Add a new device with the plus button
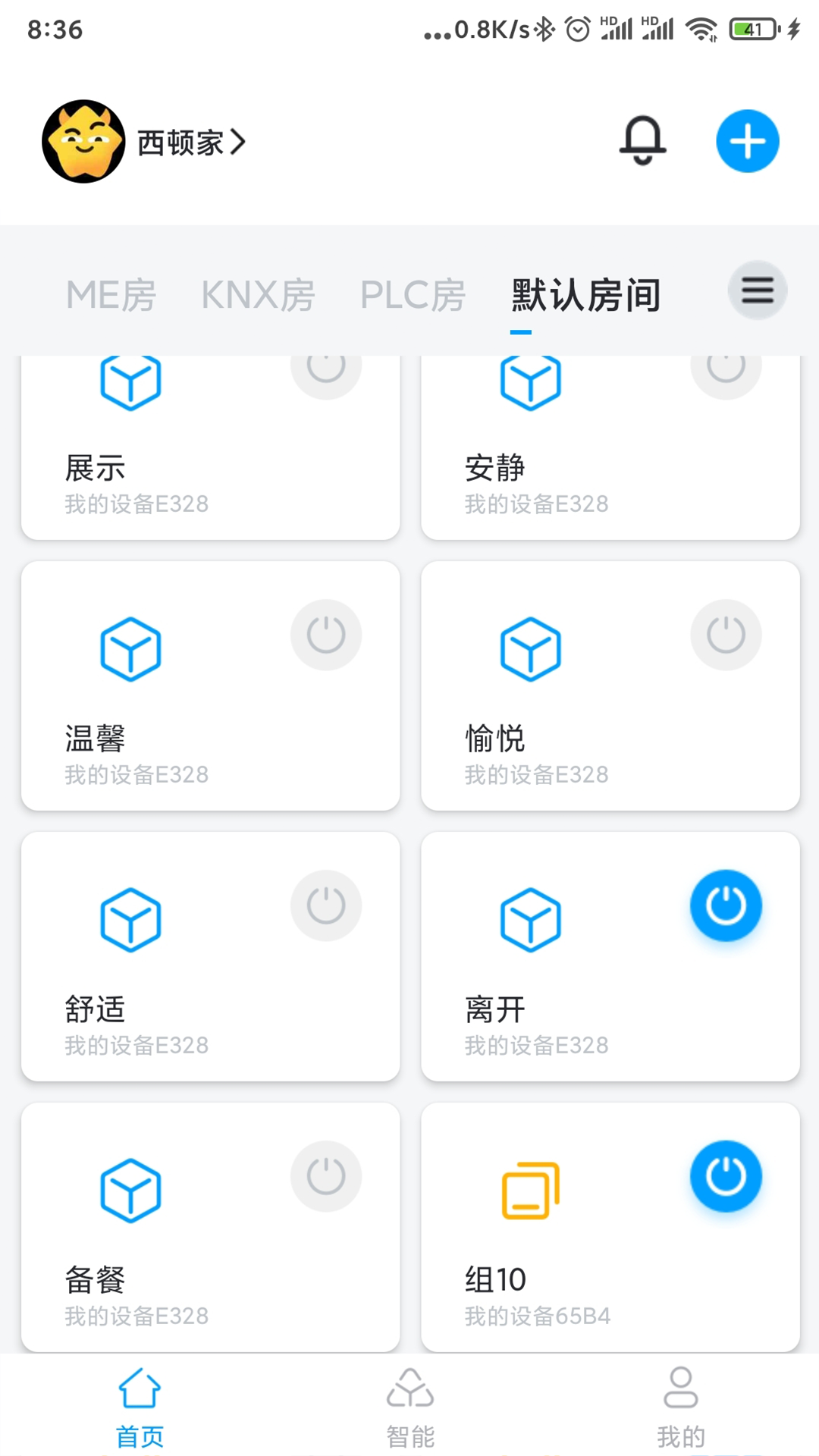819x1456 pixels. pyautogui.click(x=747, y=140)
